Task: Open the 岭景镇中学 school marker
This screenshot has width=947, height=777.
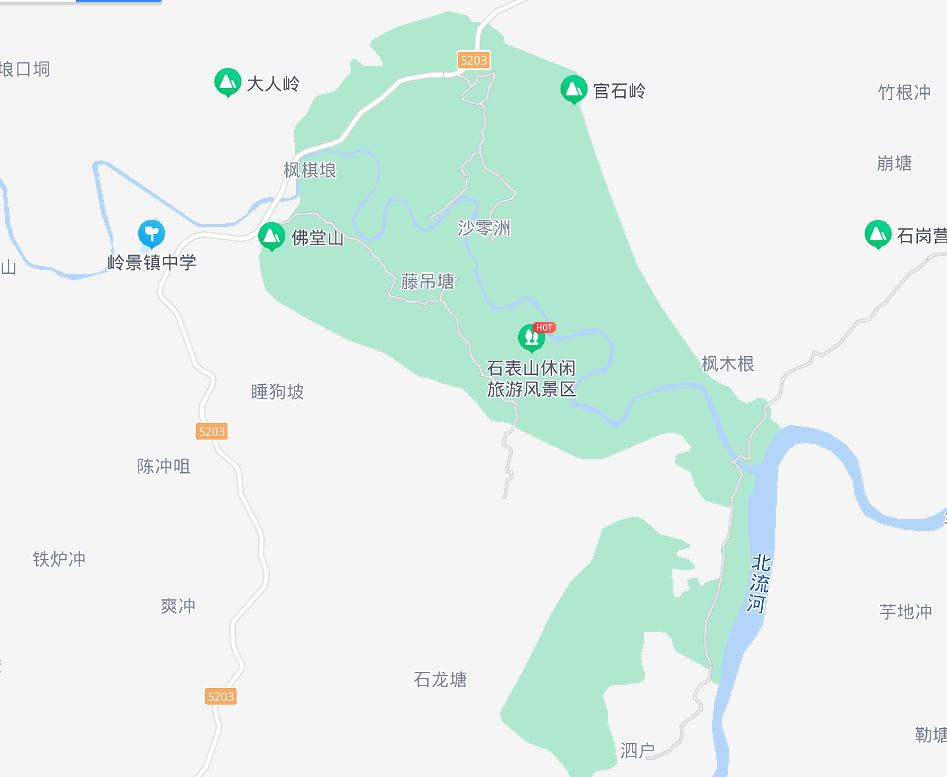Action: click(152, 234)
